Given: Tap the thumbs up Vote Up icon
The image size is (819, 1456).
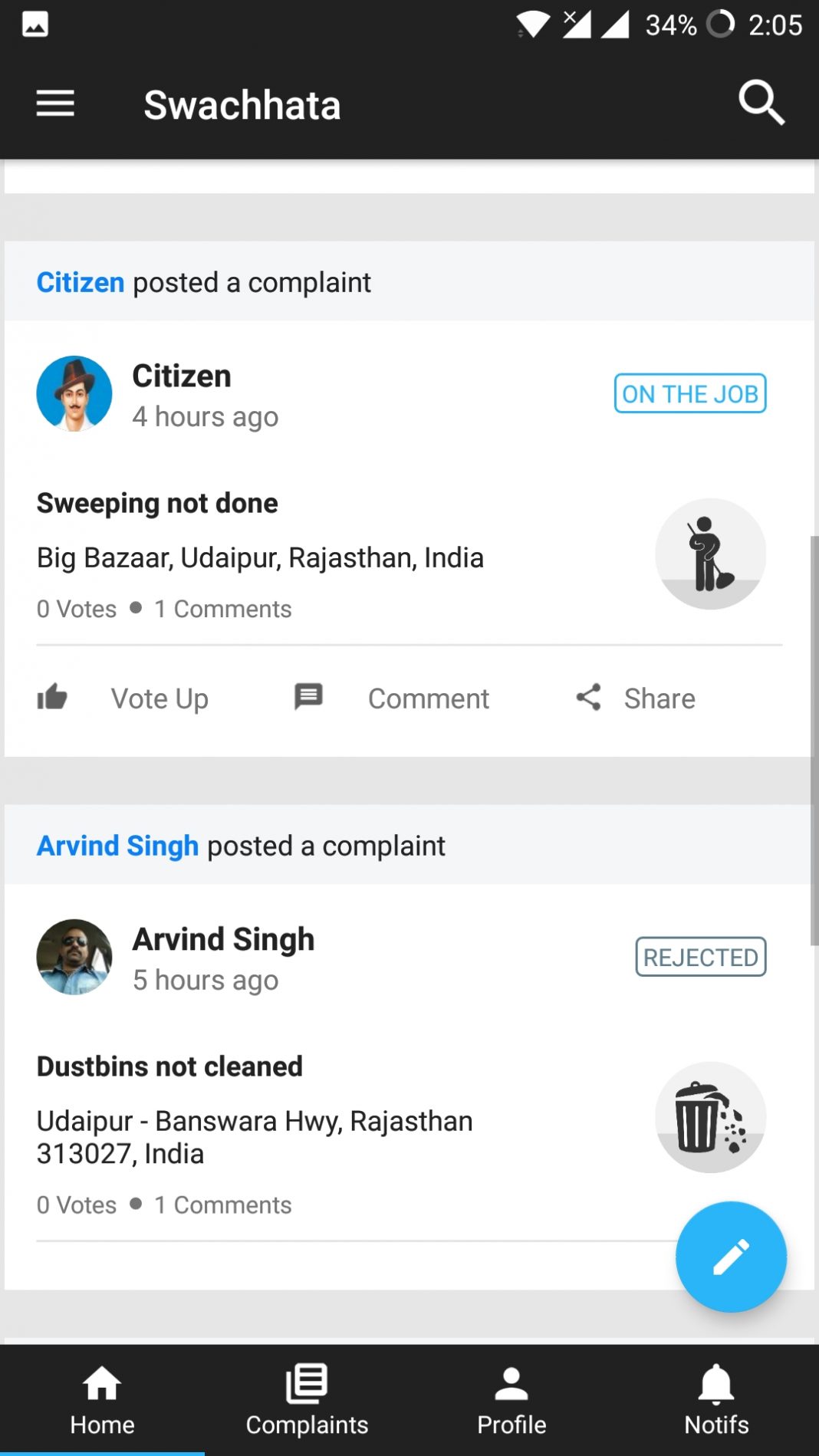Looking at the screenshot, I should pyautogui.click(x=52, y=697).
